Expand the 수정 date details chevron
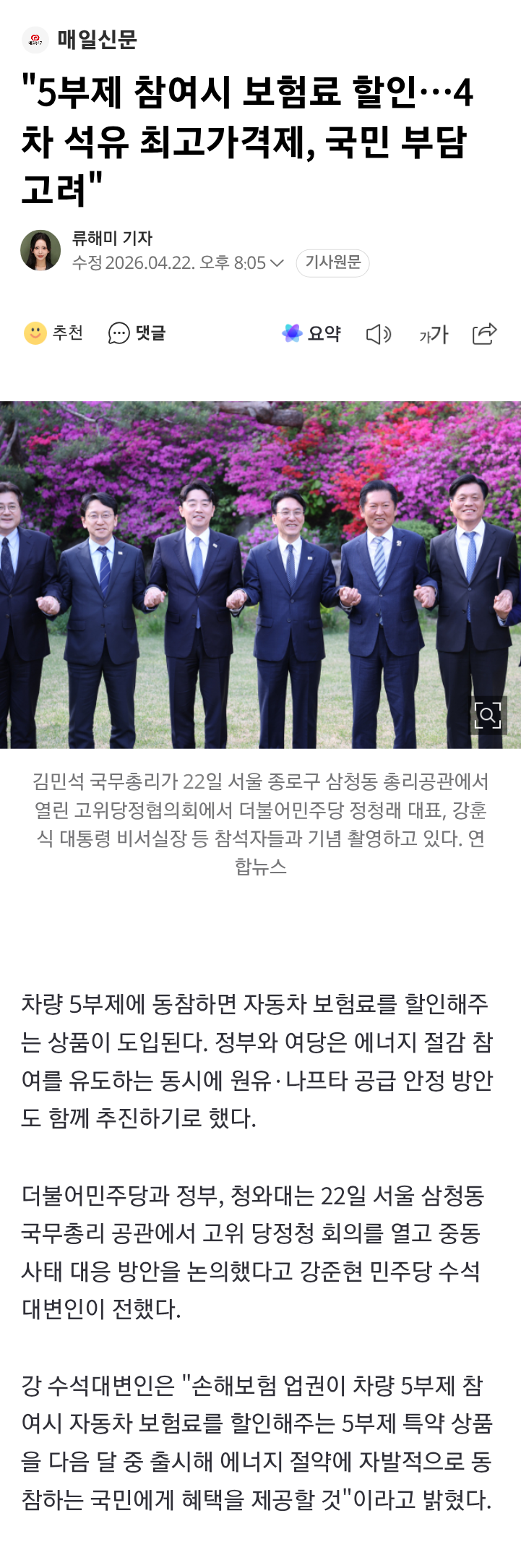The width and height of the screenshot is (521, 1568). pyautogui.click(x=277, y=263)
